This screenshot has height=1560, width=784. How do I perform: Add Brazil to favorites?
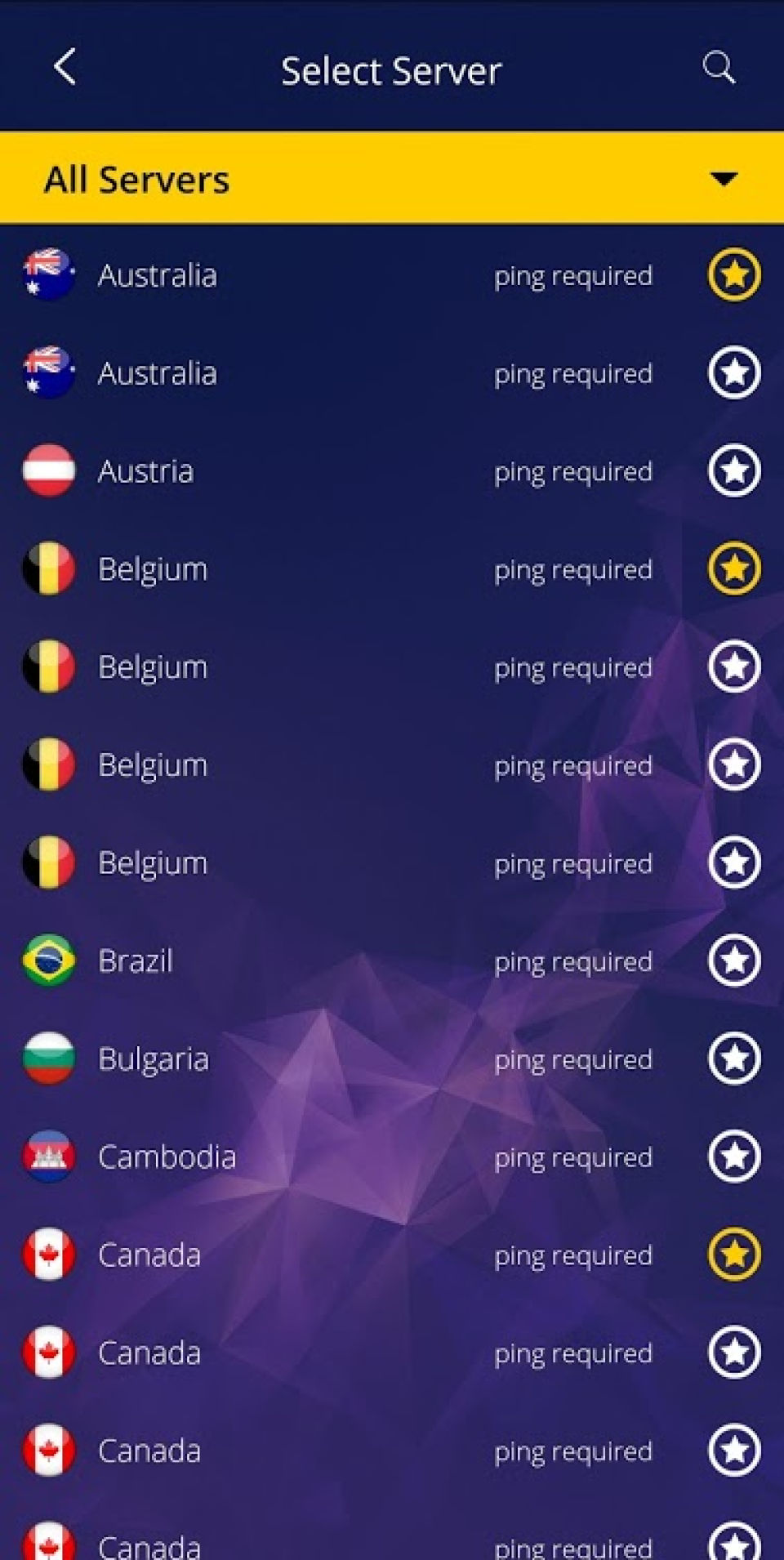(x=734, y=961)
